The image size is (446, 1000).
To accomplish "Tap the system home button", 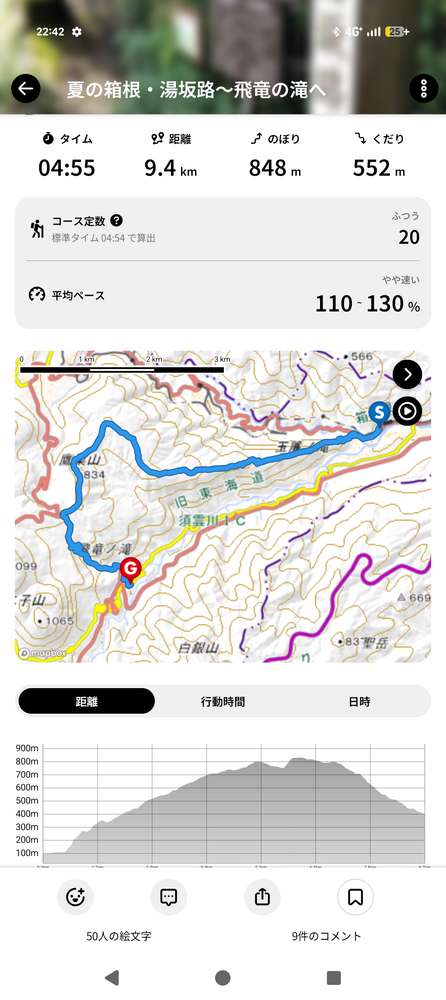I will (x=223, y=978).
